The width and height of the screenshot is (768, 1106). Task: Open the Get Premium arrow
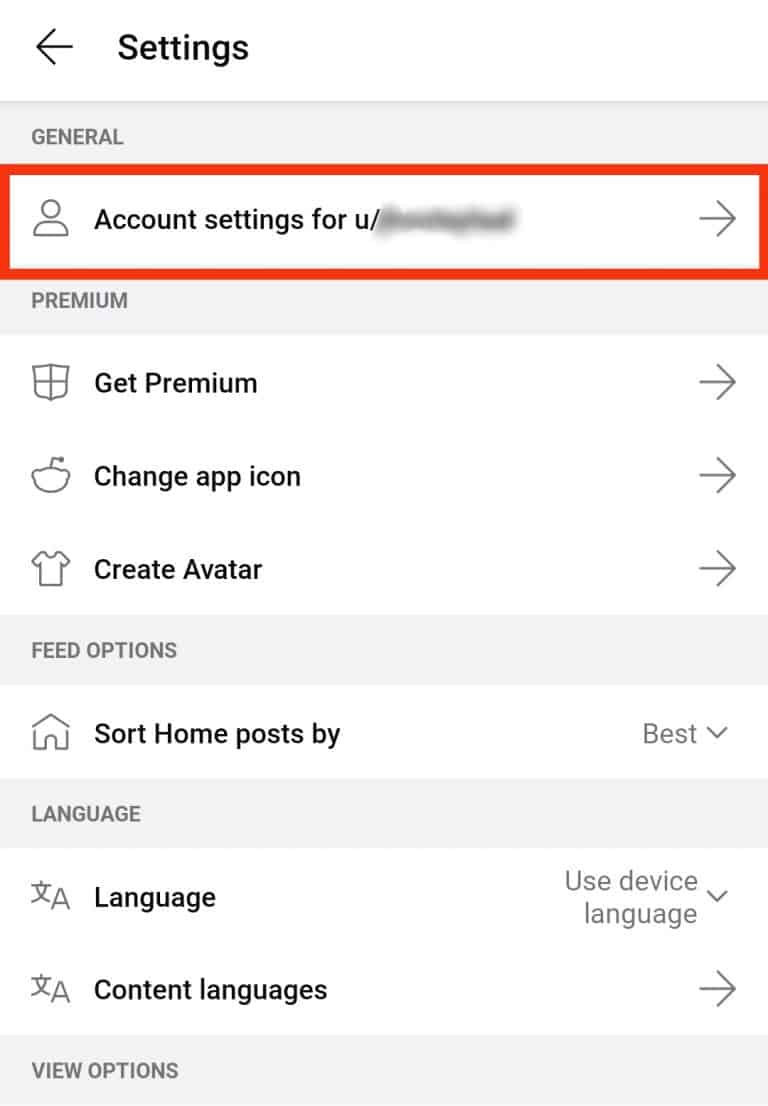[x=720, y=382]
